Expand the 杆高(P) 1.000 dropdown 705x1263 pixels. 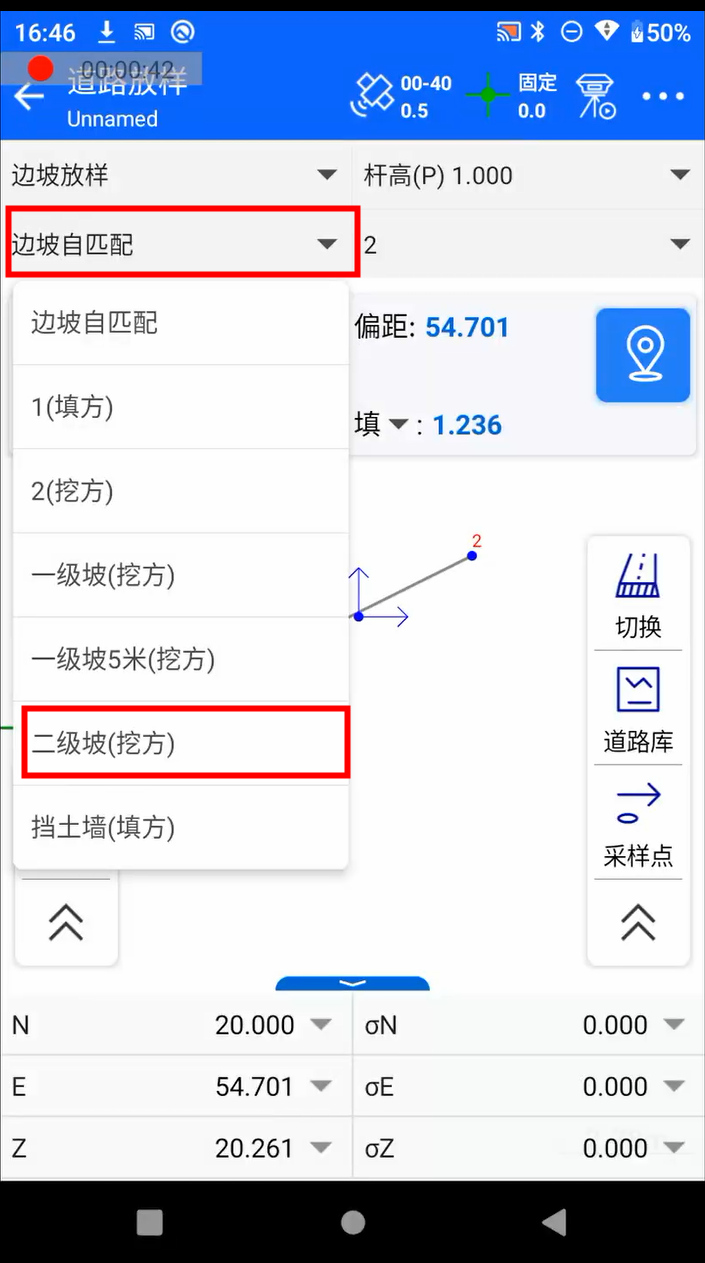(x=527, y=175)
